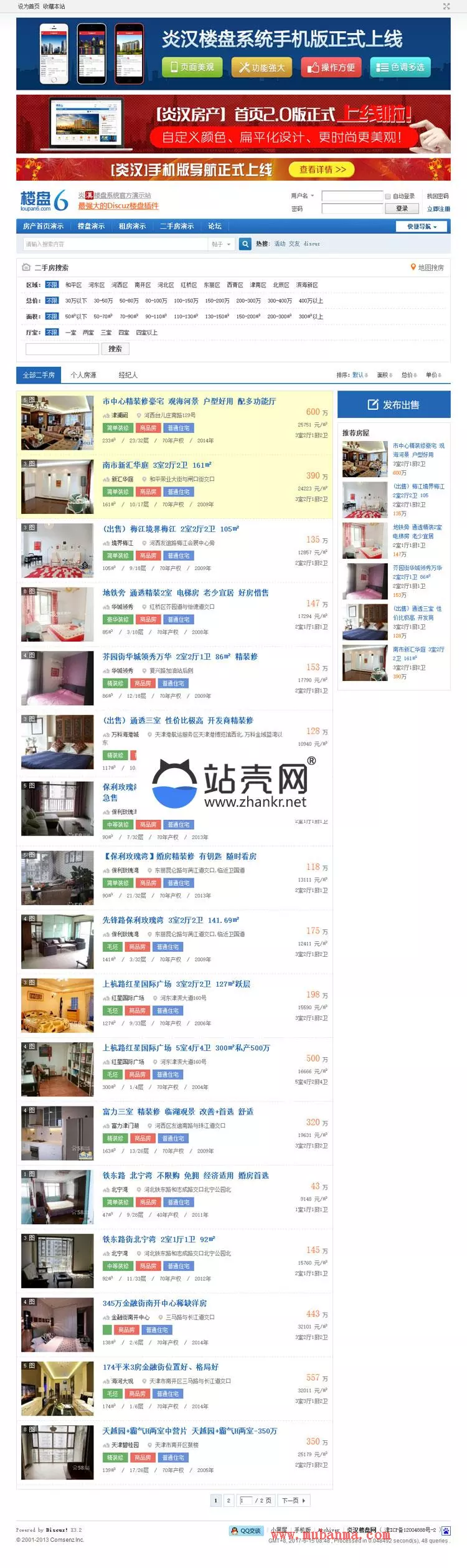Sort listings by 总价
This screenshot has width=467, height=1568.
[408, 375]
